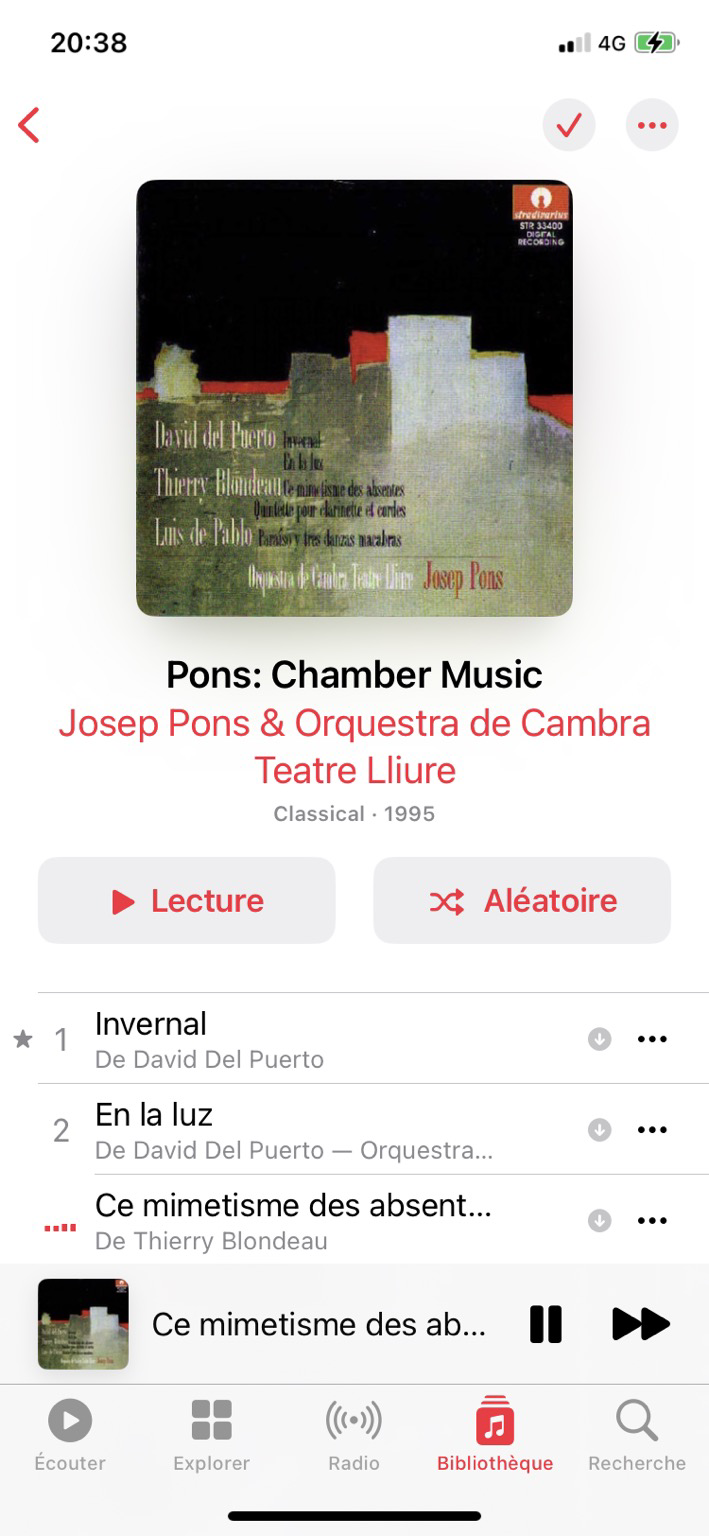
Task: Go back to the previous screen
Action: click(x=29, y=126)
